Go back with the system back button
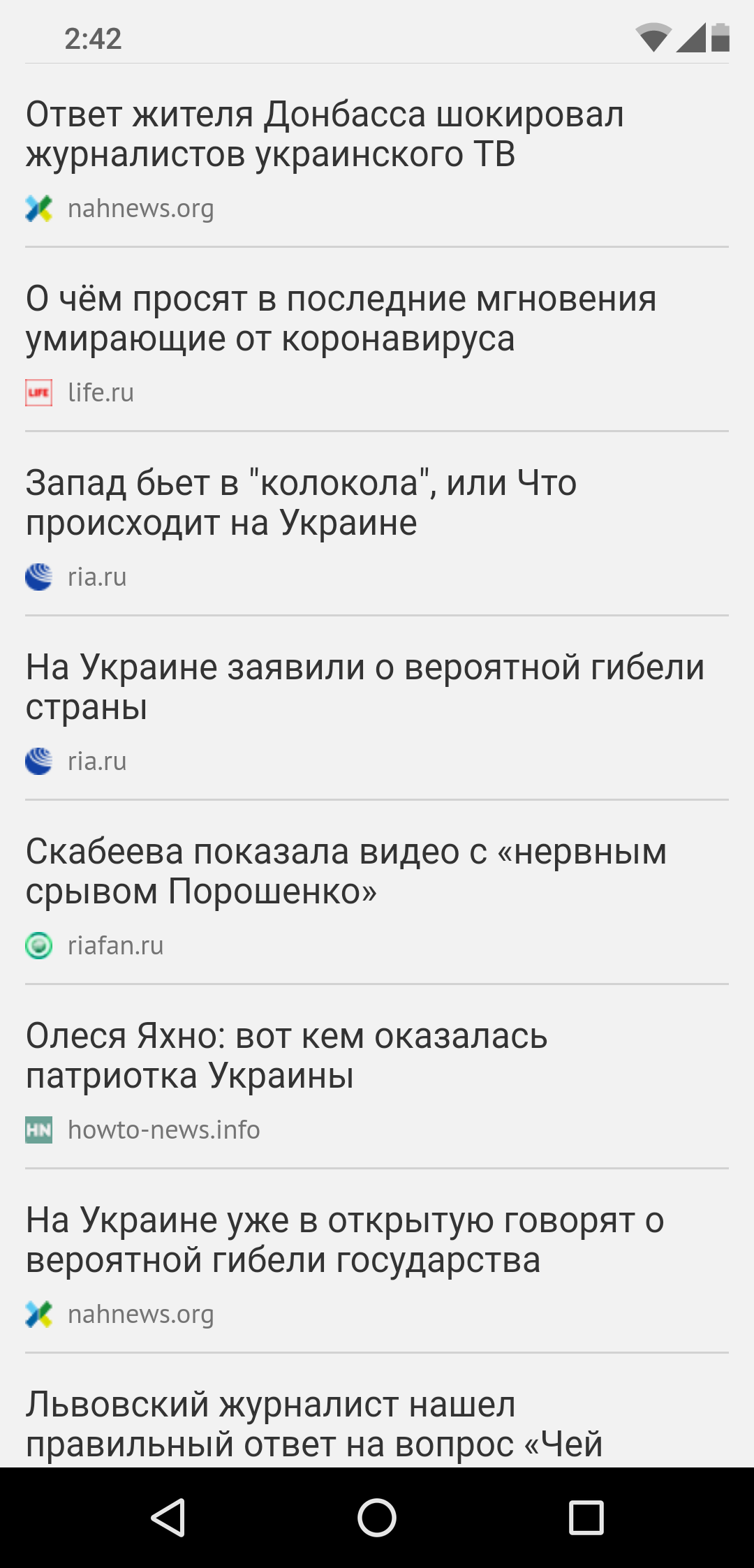This screenshot has height=1568, width=754. point(168,1518)
